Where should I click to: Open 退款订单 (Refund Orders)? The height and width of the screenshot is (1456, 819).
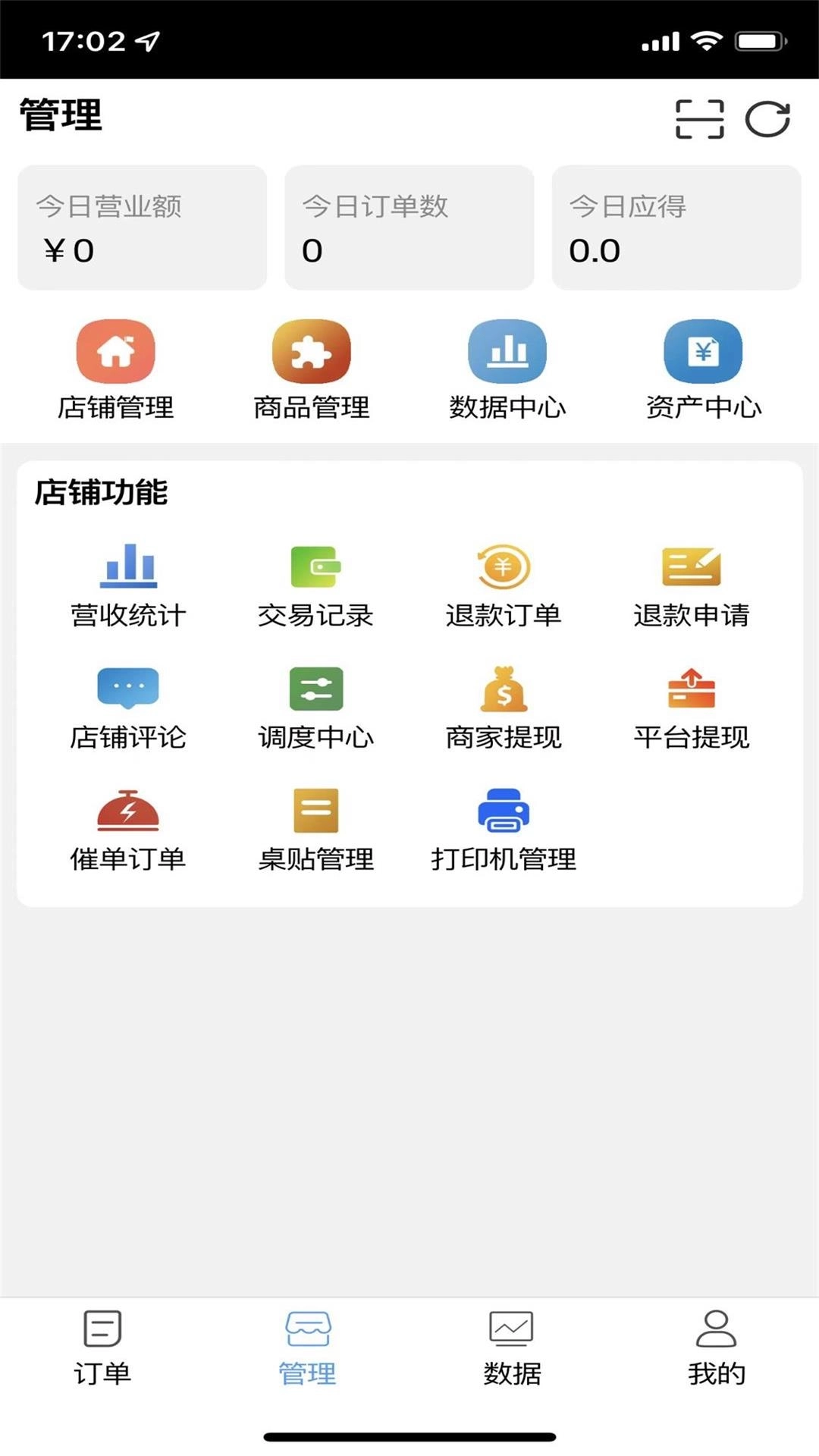coord(503,584)
